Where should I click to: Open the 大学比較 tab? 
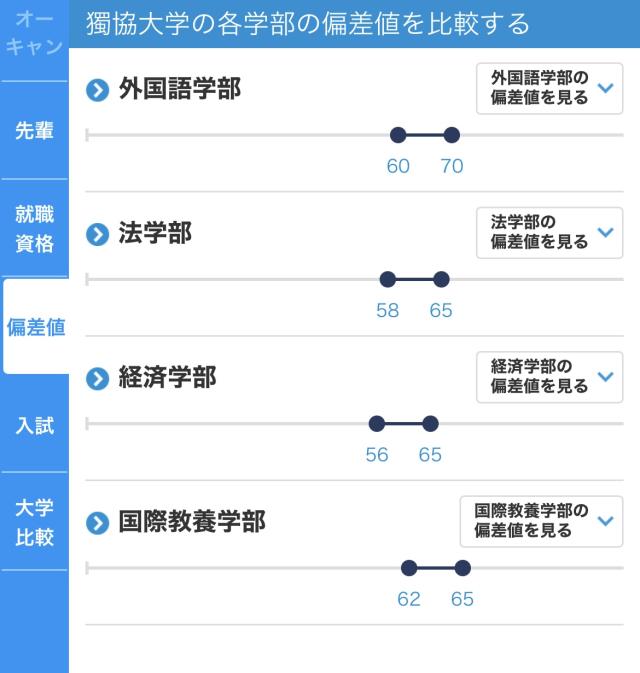[x=34, y=521]
